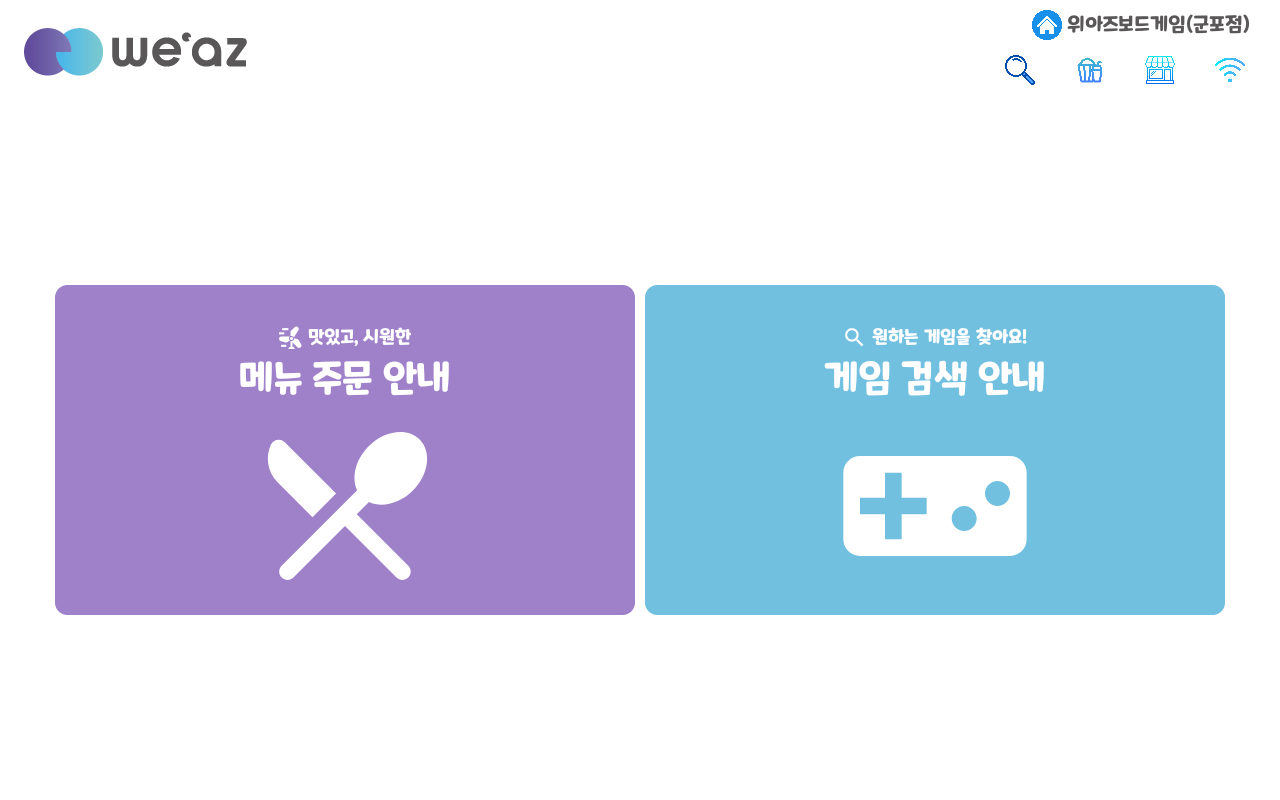This screenshot has width=1280, height=800.
Task: Open the 메뉴 주문 안내 card
Action: (345, 450)
